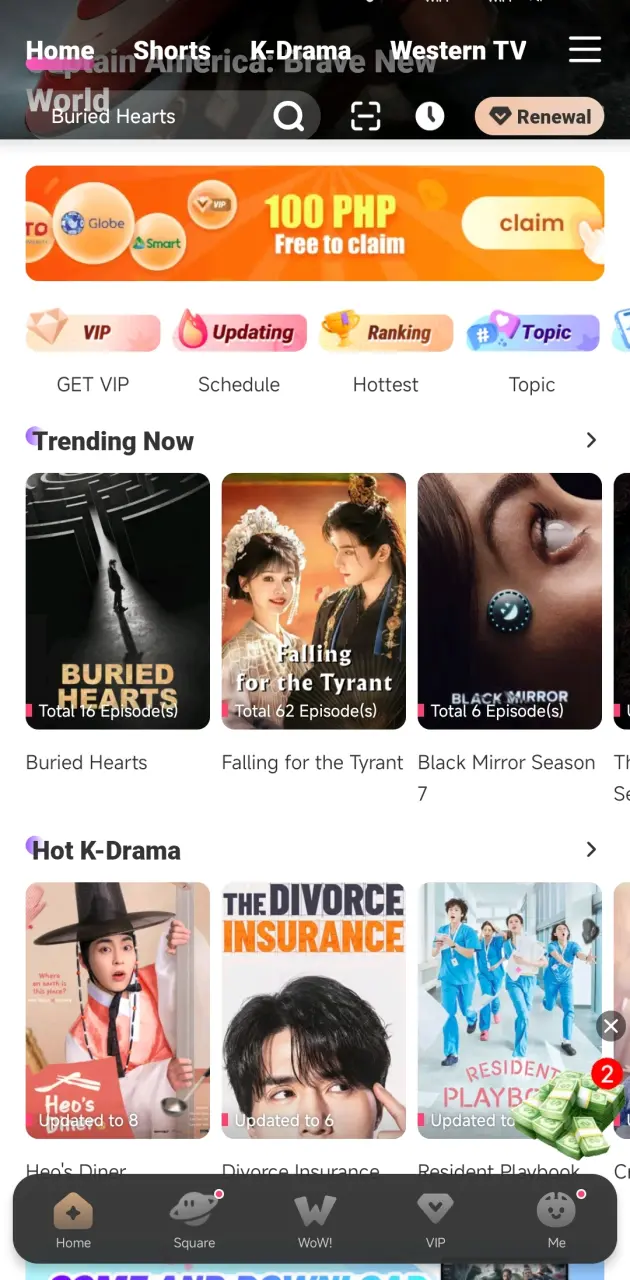The image size is (630, 1280).
Task: Switch to the Western TV tab
Action: 458,50
